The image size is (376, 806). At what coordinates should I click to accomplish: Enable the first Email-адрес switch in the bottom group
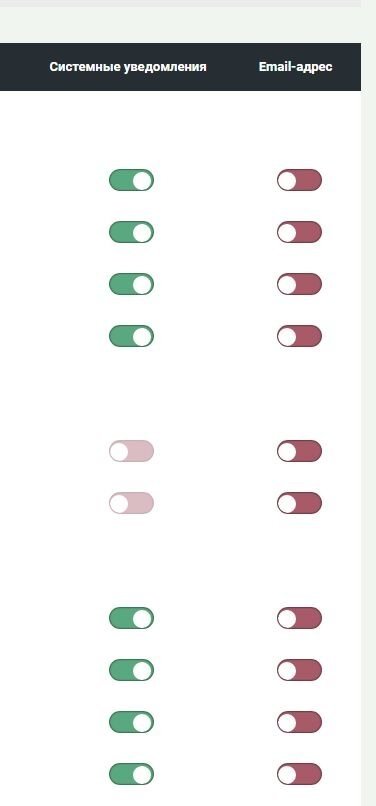[299, 618]
